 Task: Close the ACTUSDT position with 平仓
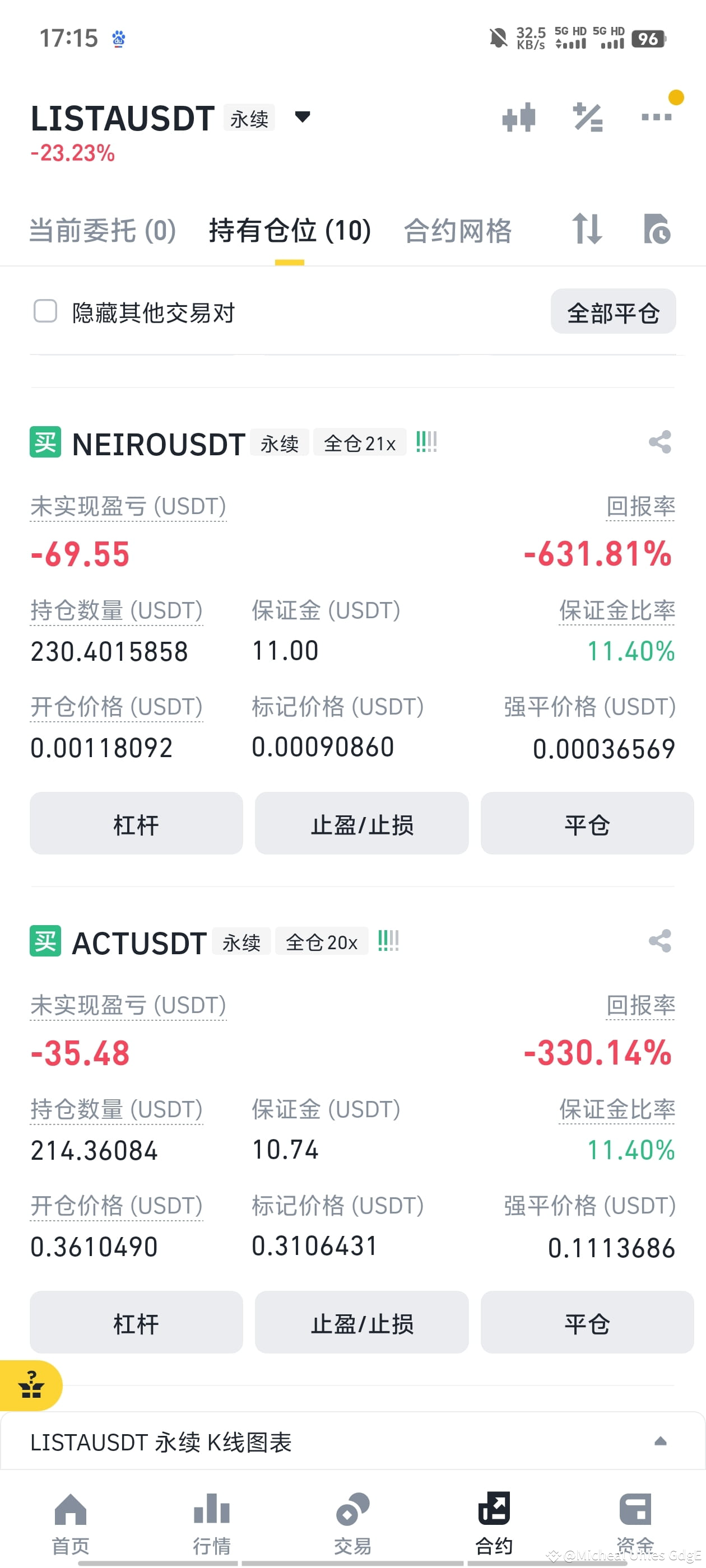[x=587, y=1322]
